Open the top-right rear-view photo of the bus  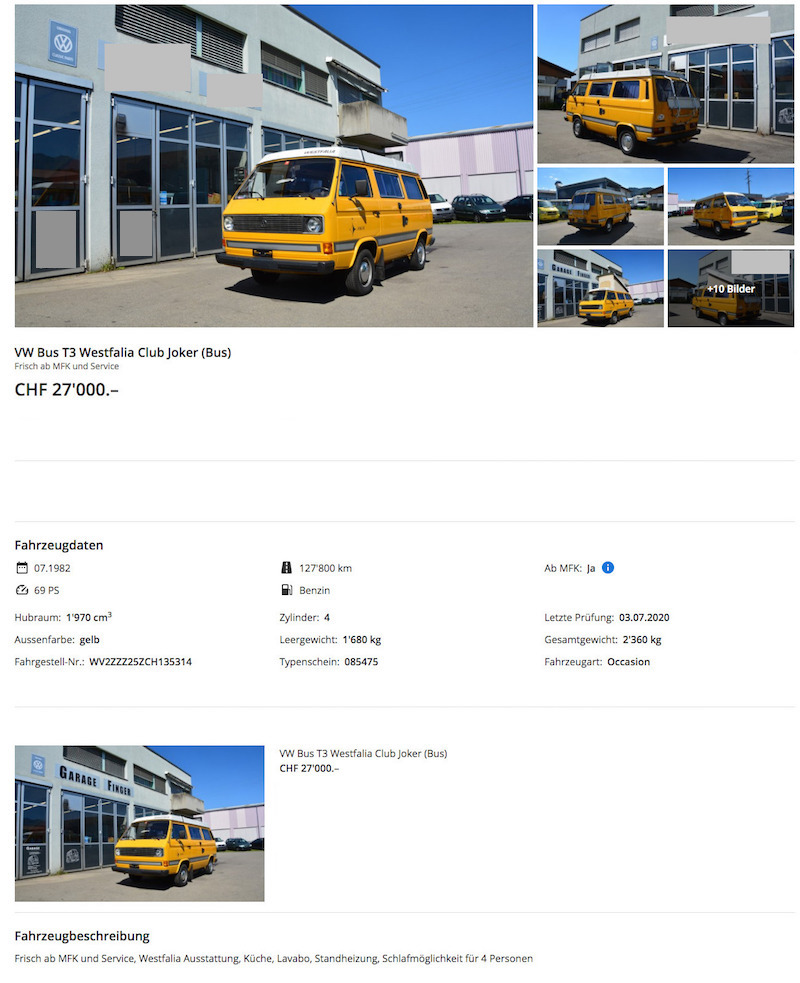point(665,84)
